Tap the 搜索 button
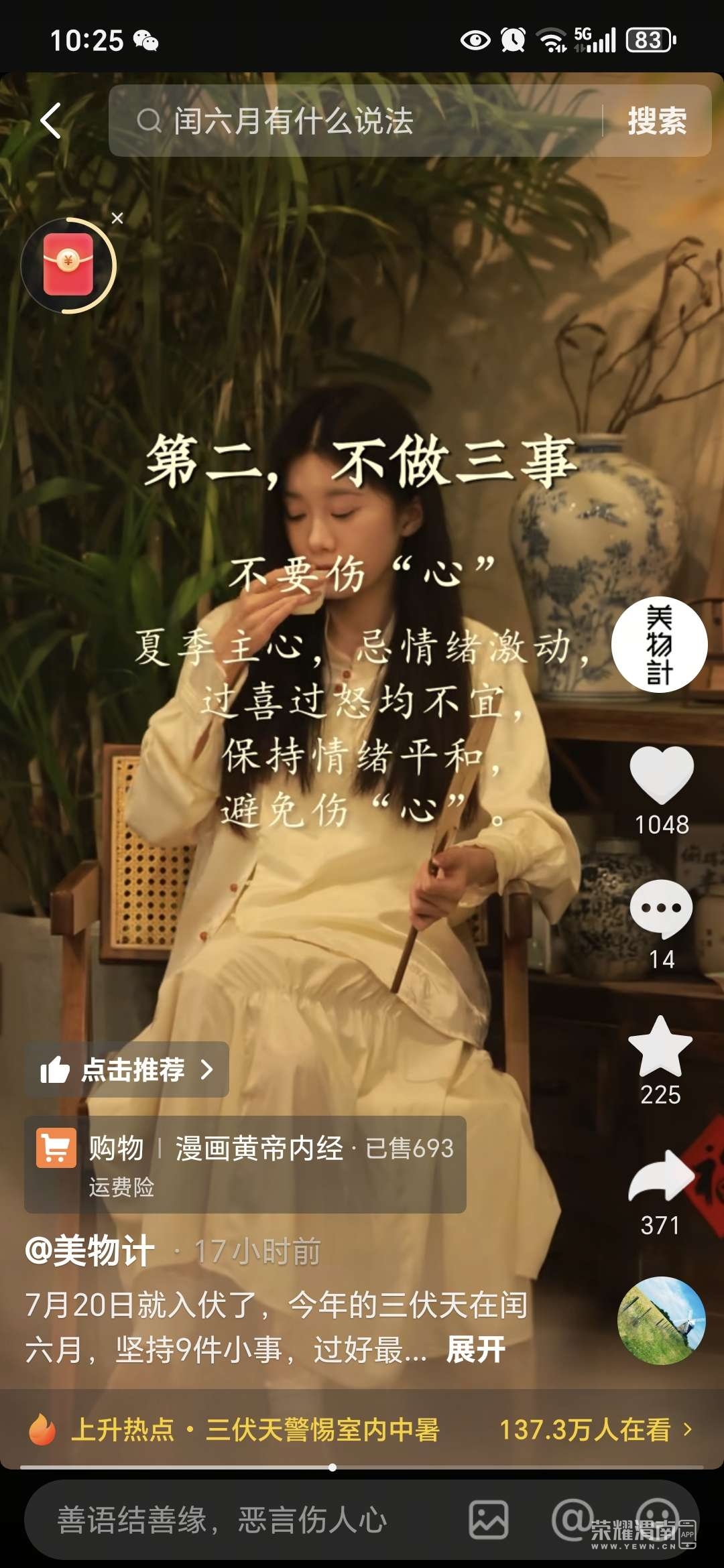This screenshot has height=1568, width=724. pyautogui.click(x=657, y=121)
